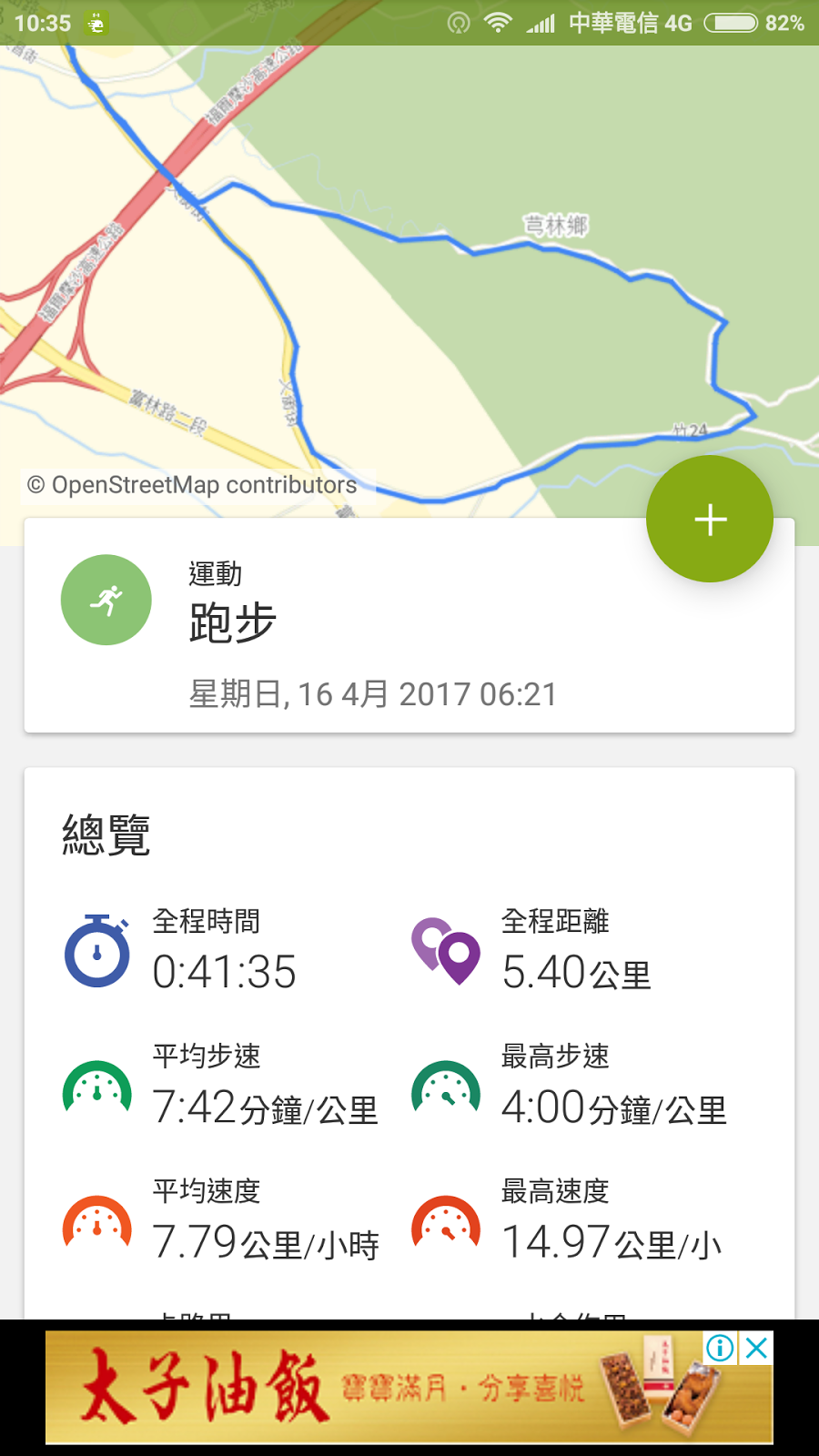Tap the green plus floating button

pos(710,520)
